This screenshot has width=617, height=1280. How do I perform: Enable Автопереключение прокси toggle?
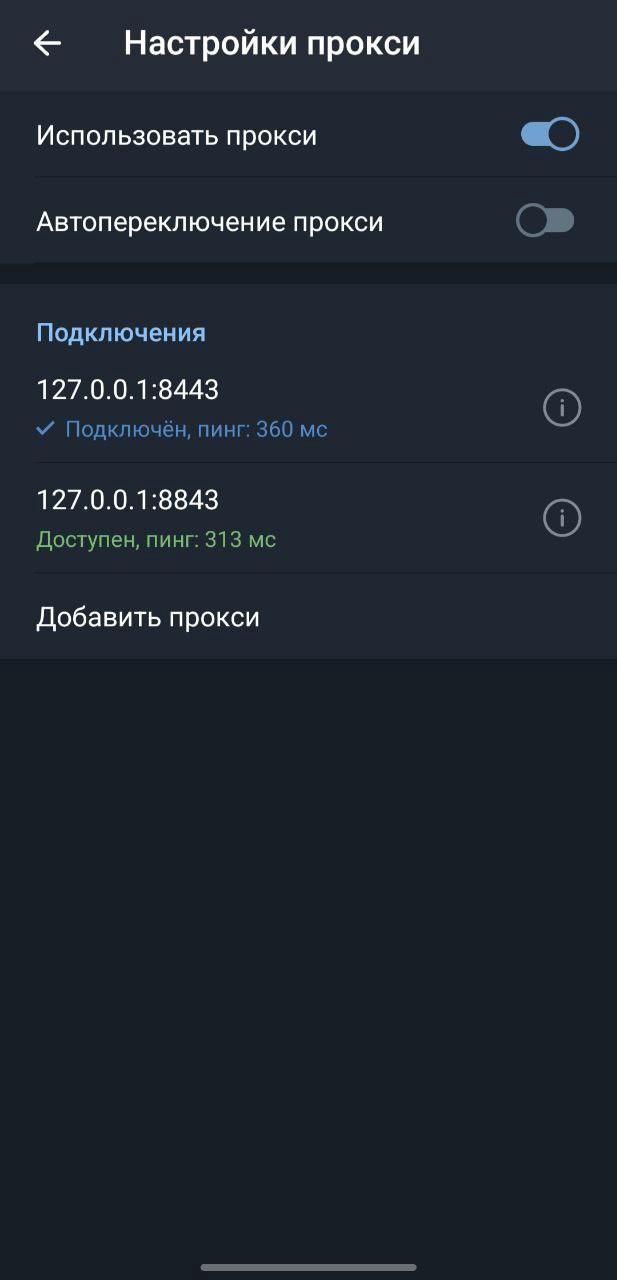[x=545, y=221]
